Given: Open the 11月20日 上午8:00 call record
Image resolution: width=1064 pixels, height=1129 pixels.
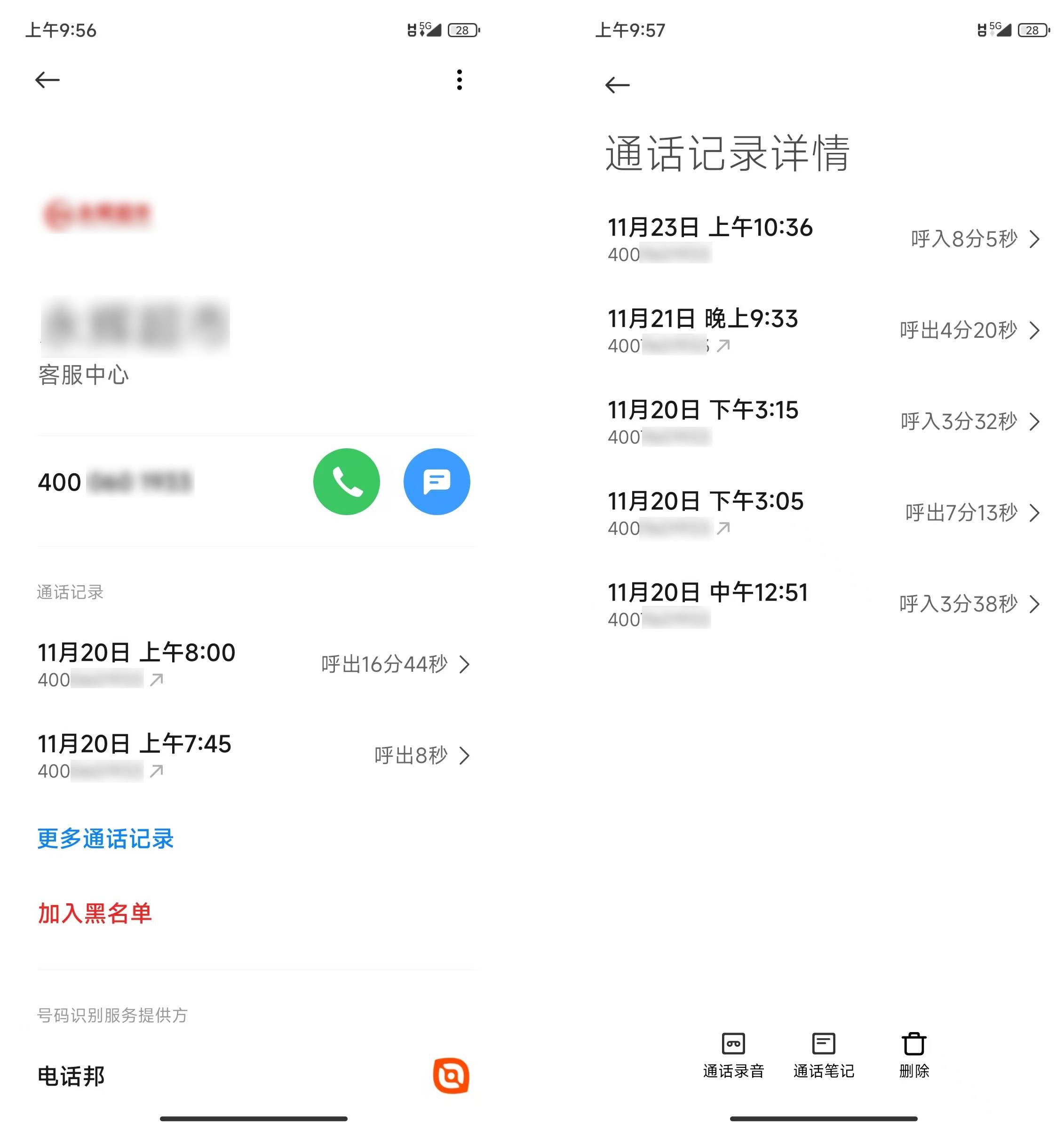Looking at the screenshot, I should point(254,664).
